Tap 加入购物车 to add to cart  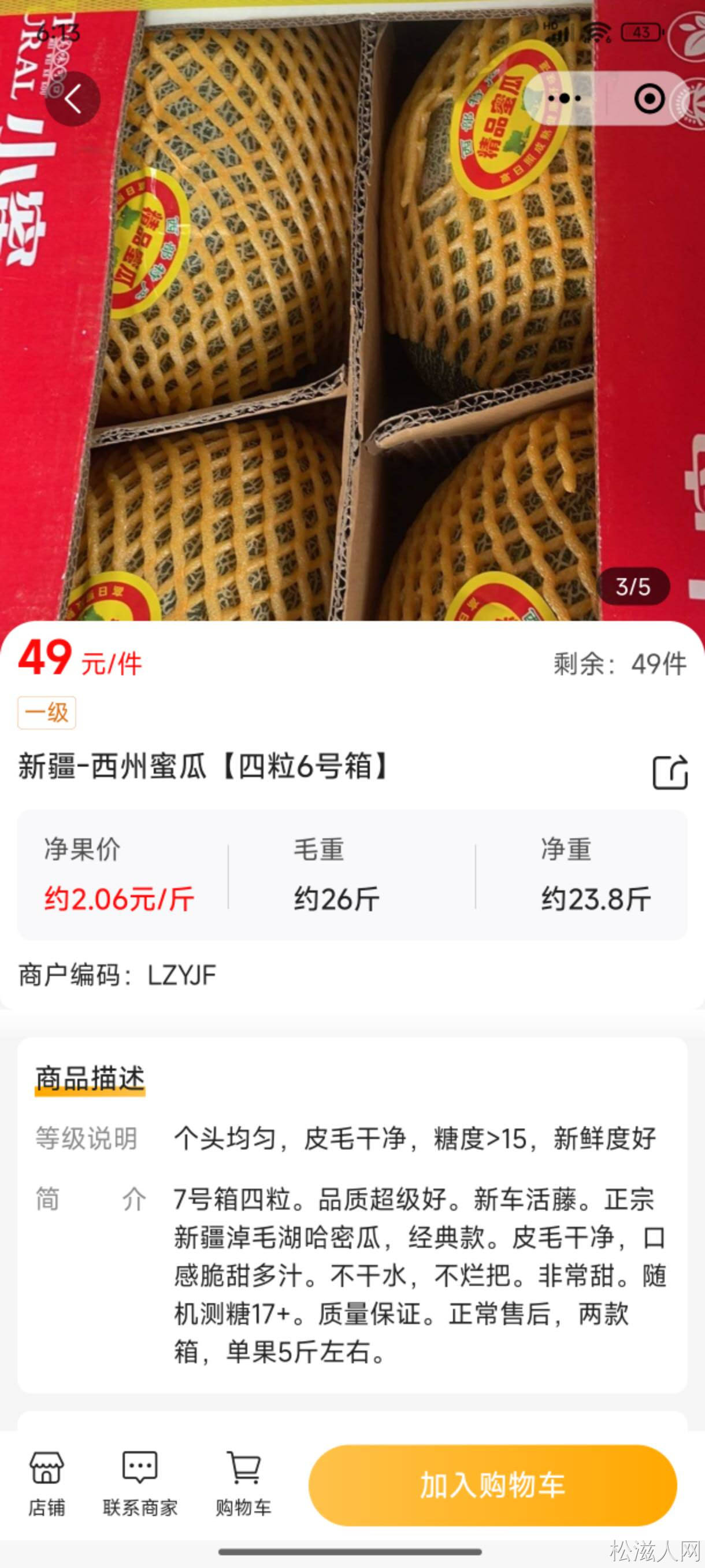(492, 1485)
